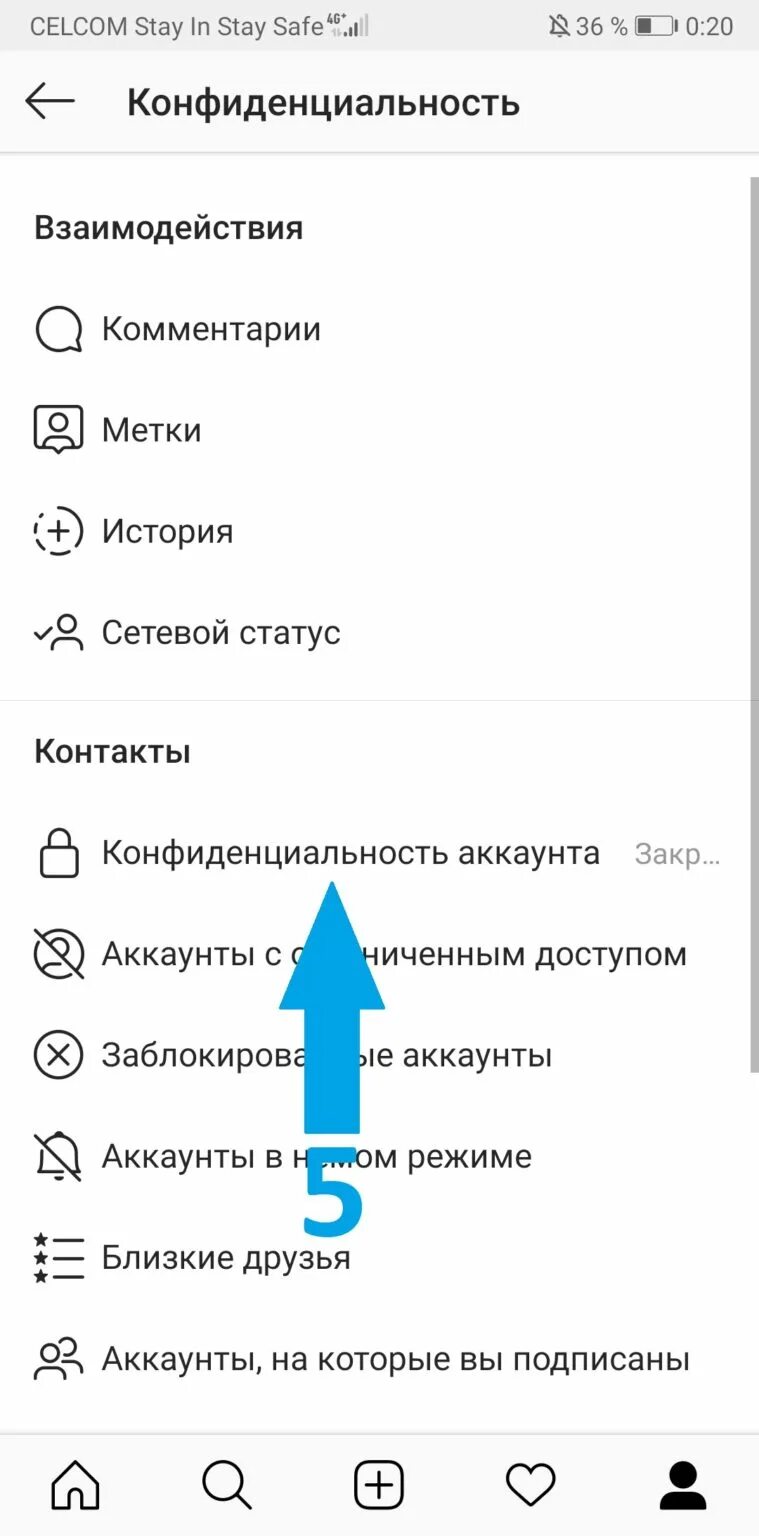Screen dimensions: 759x1536
Task: Tap the padlock icon for account privacy
Action: [58, 853]
